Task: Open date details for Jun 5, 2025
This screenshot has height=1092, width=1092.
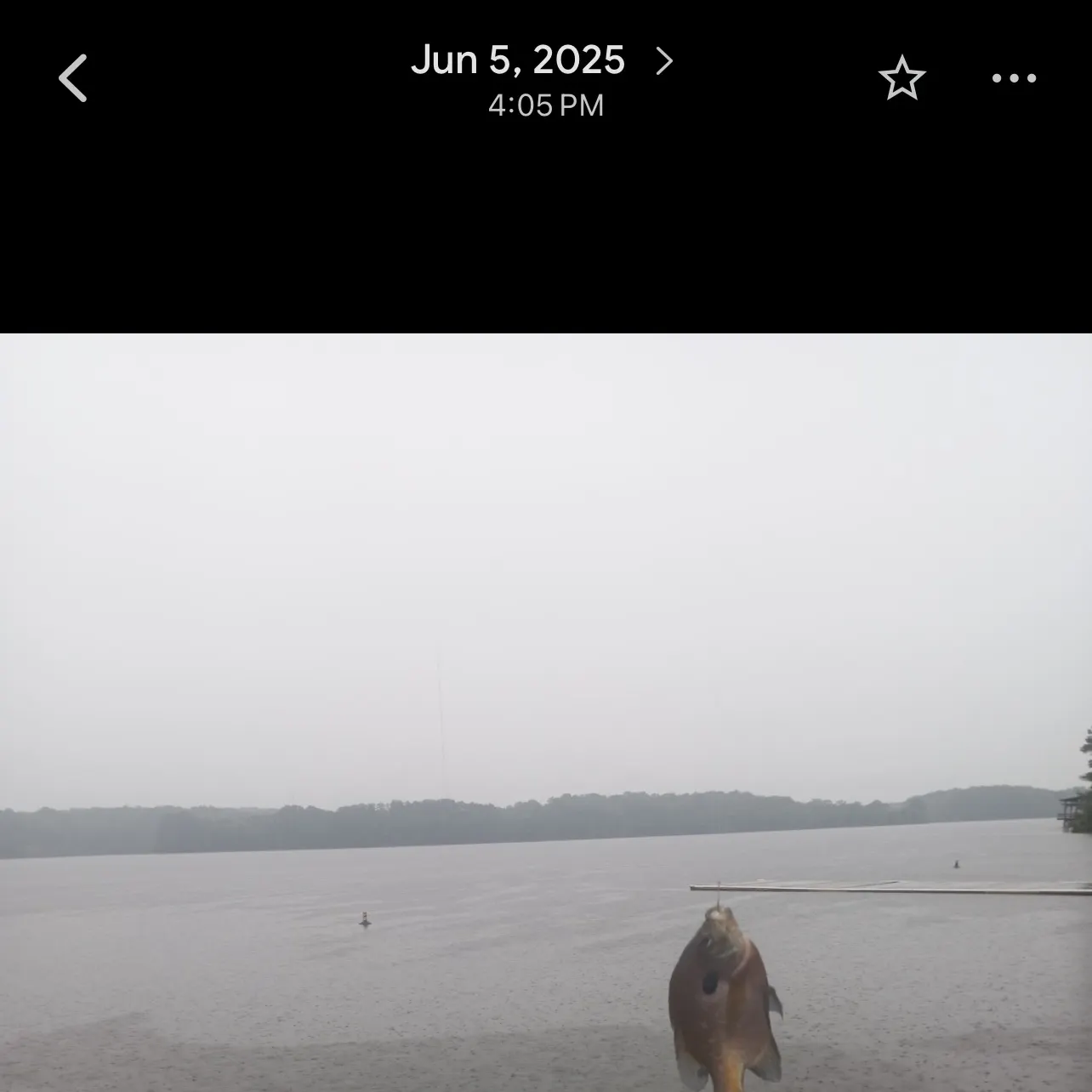Action: (542, 61)
